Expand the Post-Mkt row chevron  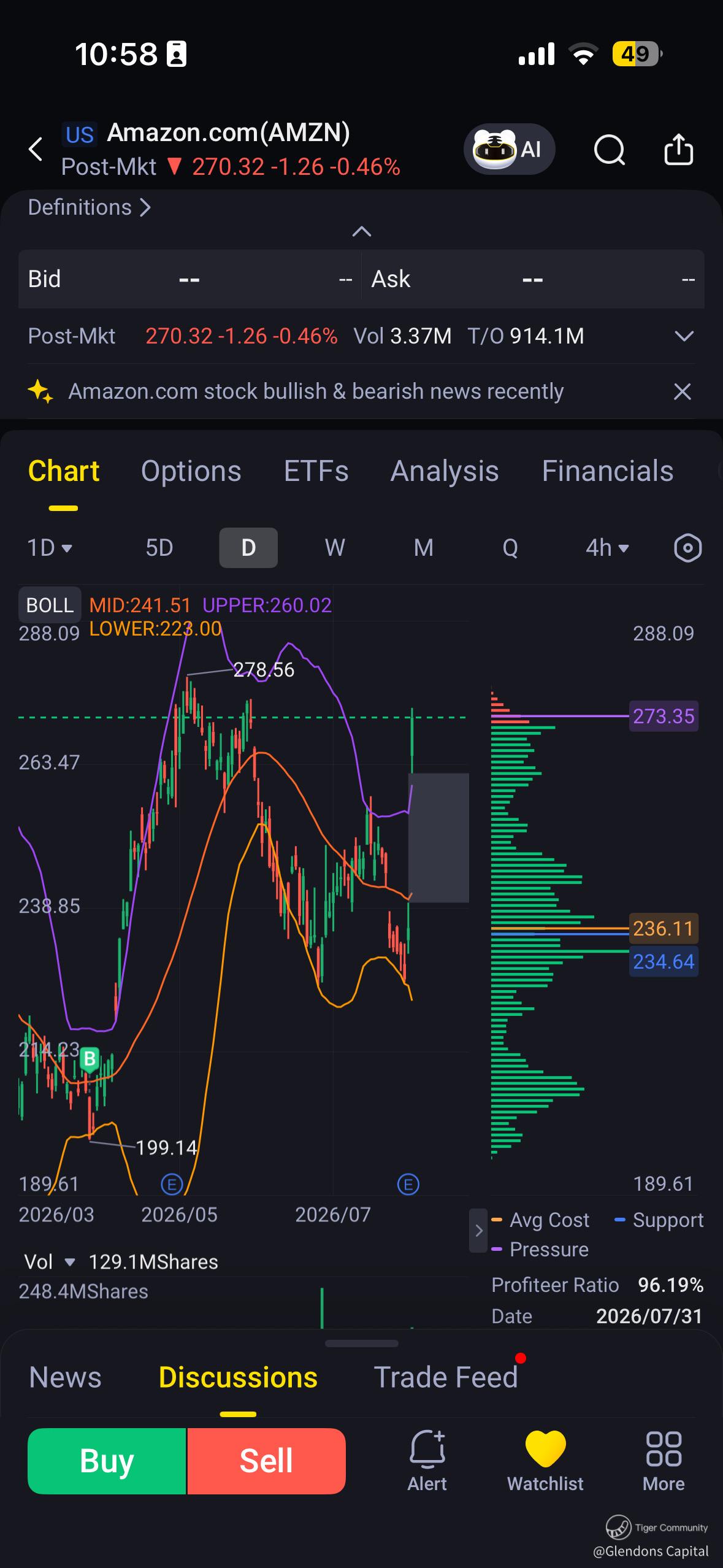pos(684,336)
